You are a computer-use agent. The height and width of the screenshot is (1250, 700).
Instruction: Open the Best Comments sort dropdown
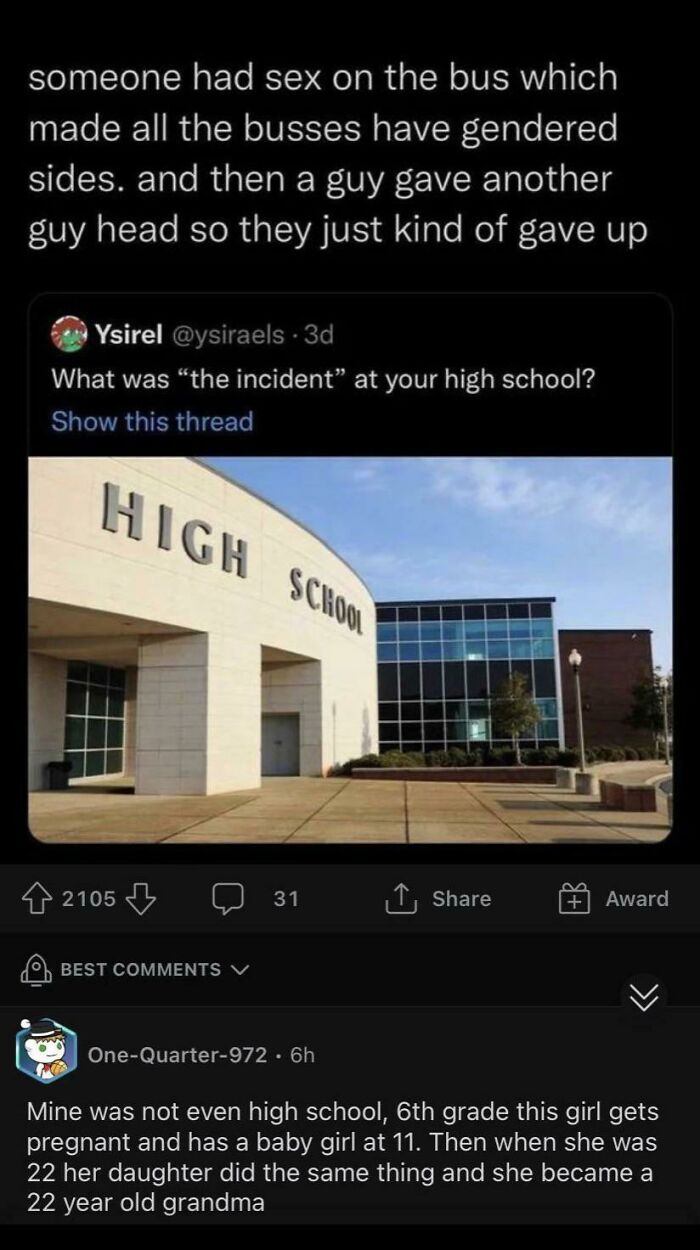tap(135, 969)
